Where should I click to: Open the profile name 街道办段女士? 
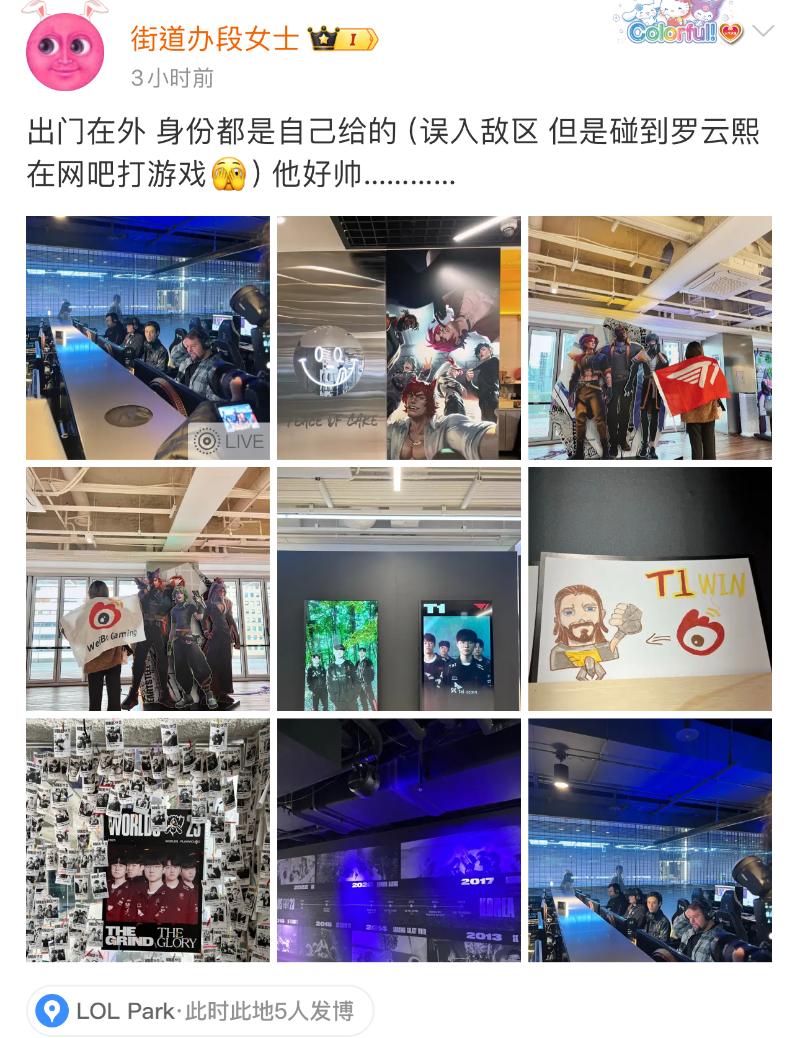215,39
